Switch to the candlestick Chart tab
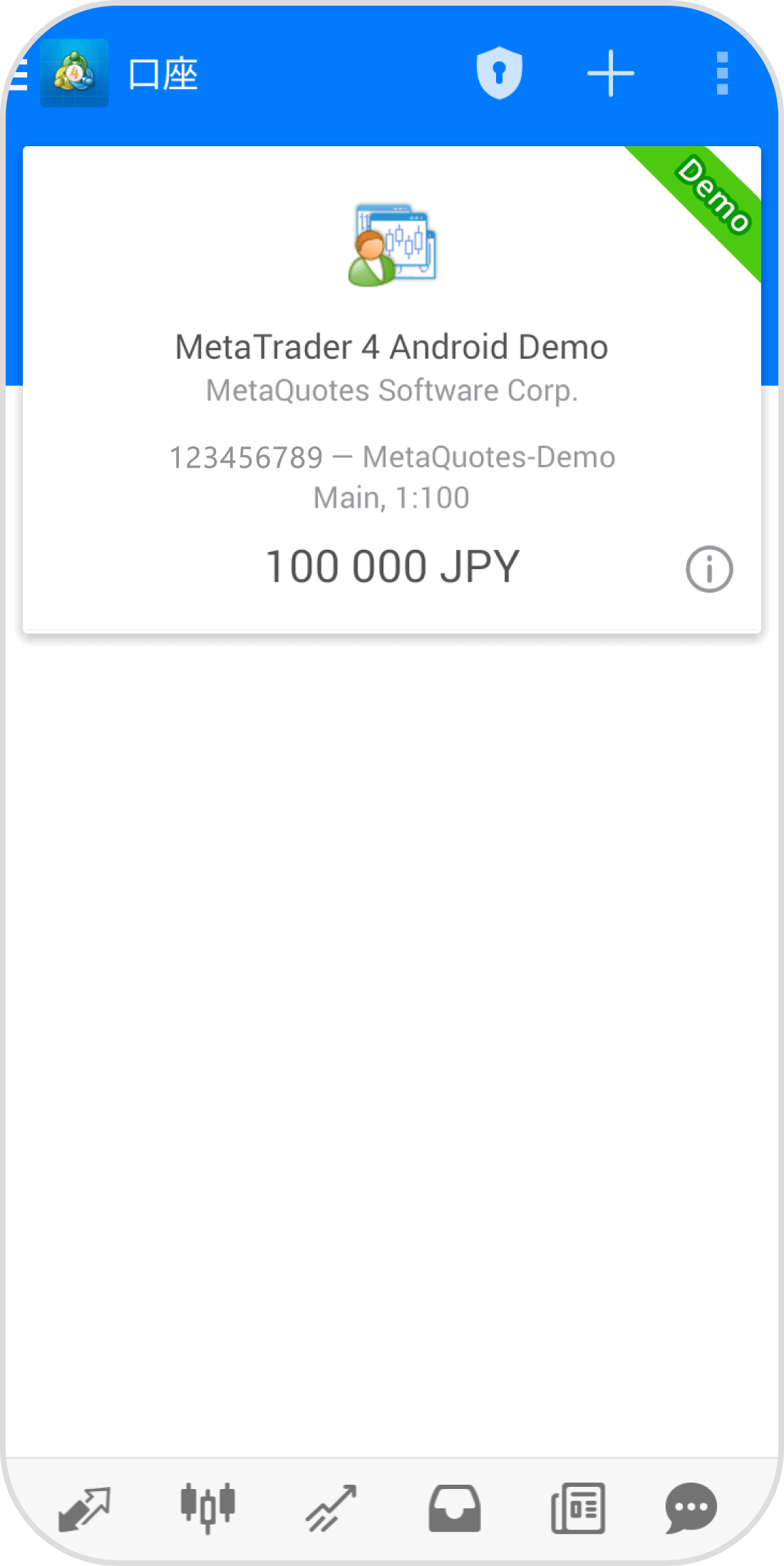 coord(207,1508)
